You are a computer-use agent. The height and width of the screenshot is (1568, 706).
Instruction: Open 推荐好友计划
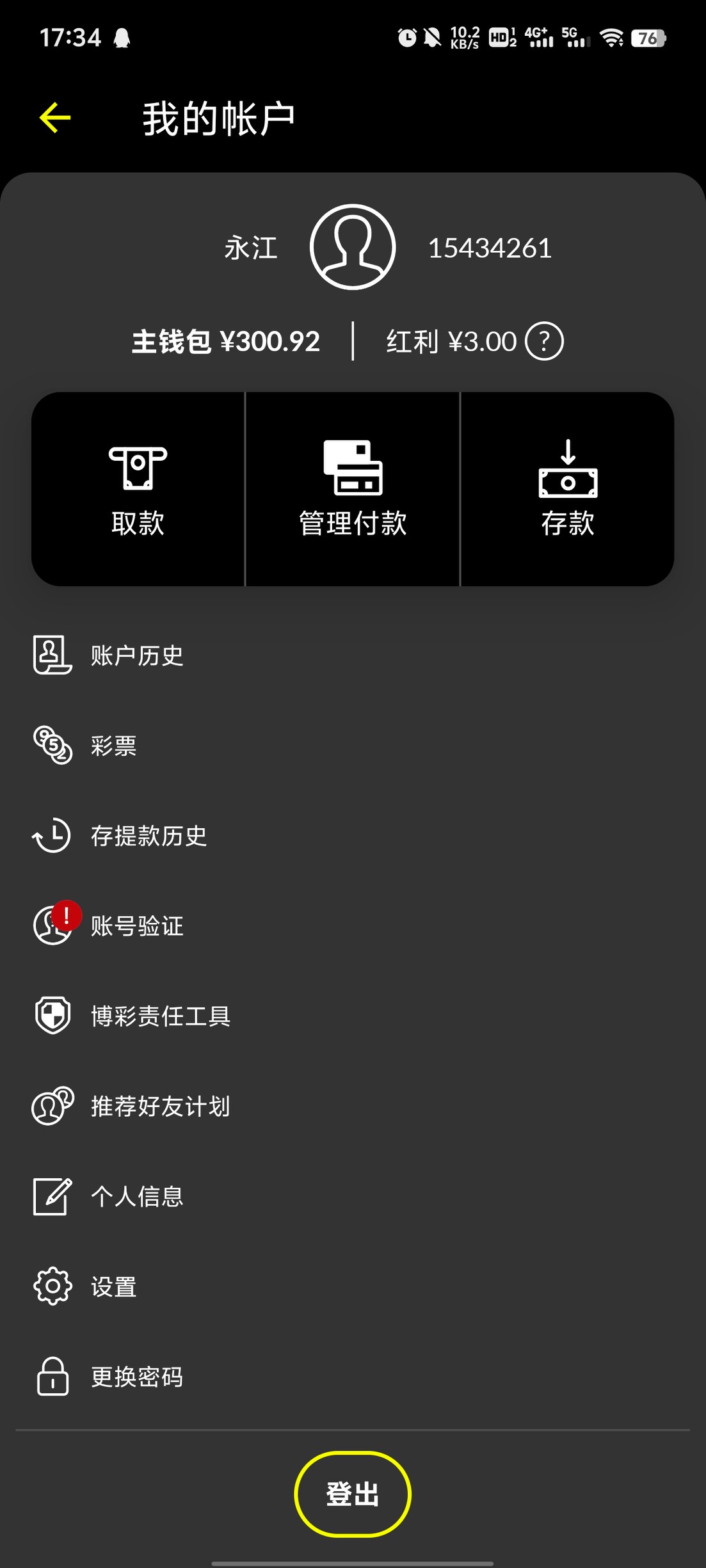[x=353, y=1106]
